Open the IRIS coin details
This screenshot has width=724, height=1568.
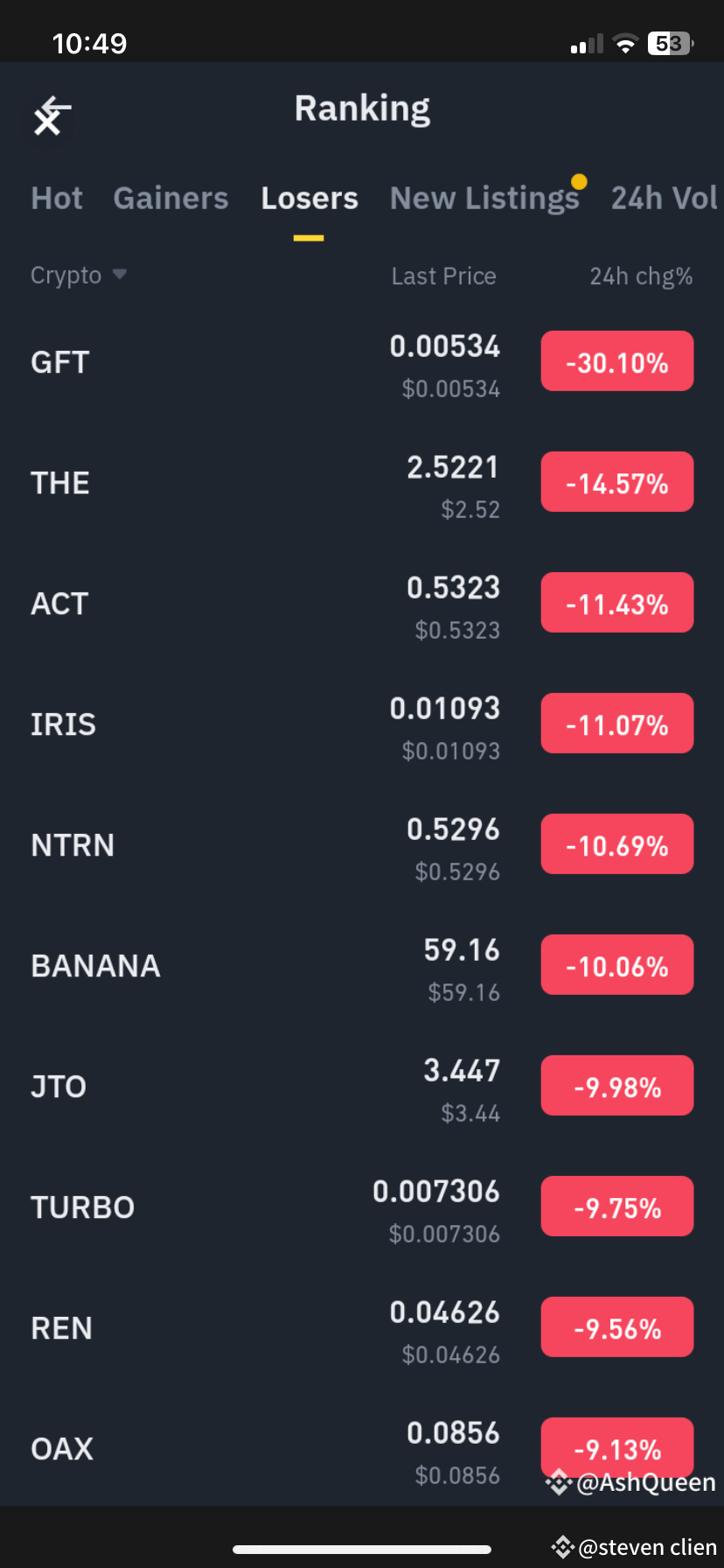click(262, 723)
